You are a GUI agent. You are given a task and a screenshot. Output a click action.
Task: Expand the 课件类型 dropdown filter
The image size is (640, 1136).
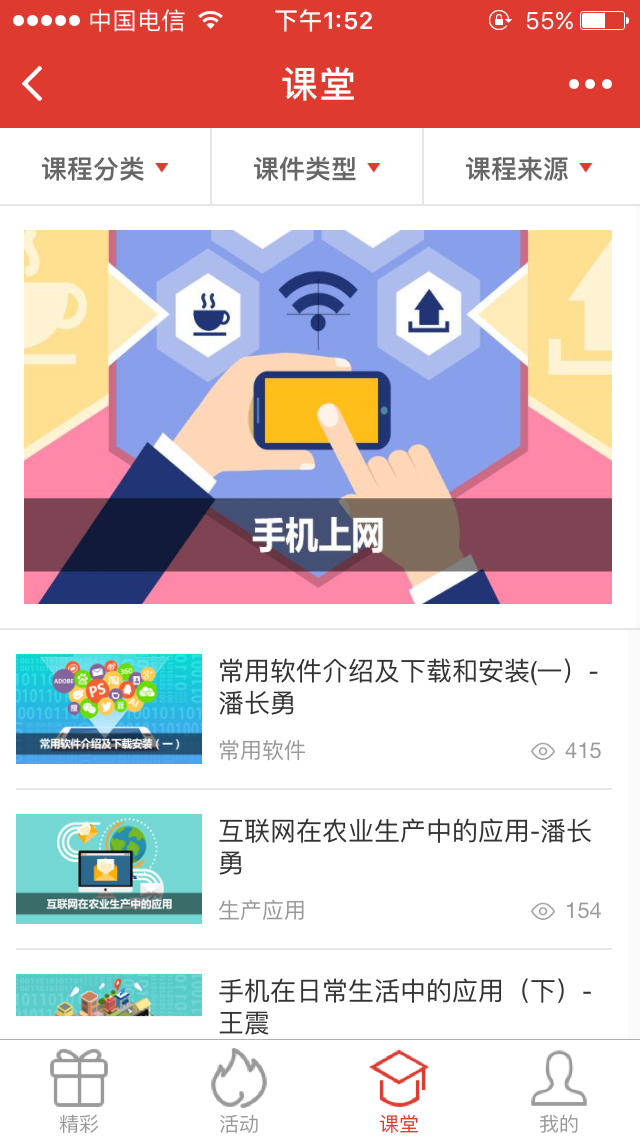pos(317,169)
